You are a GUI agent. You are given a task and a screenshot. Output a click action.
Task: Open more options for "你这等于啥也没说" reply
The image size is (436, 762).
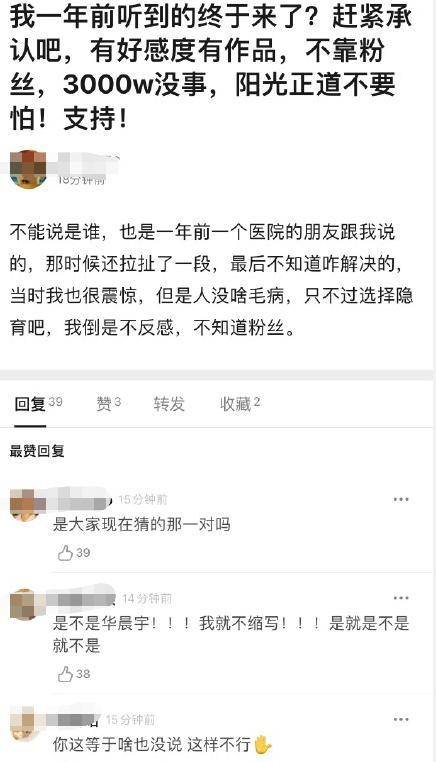click(x=401, y=720)
